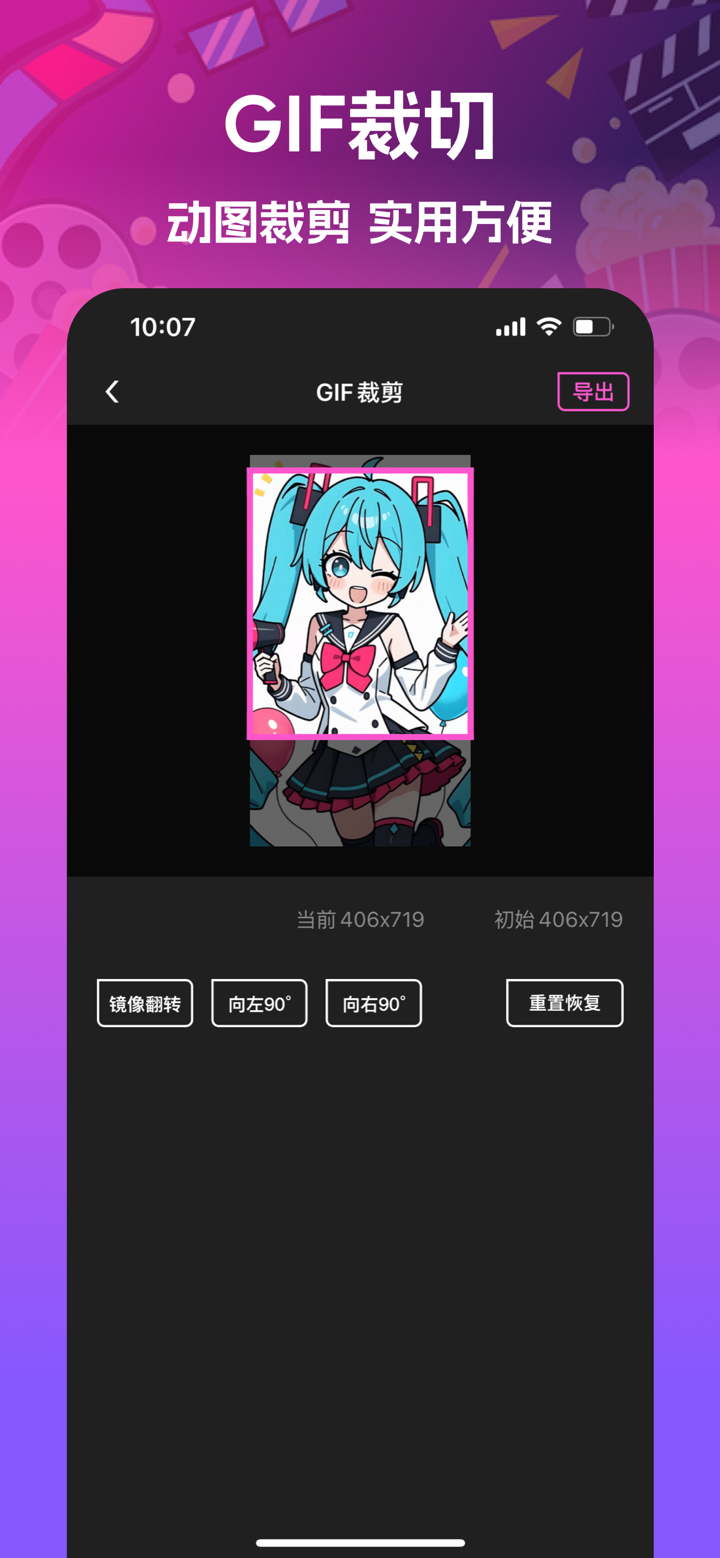
Task: Select the 镜像翻转 mirror flip tool
Action: tap(144, 1002)
